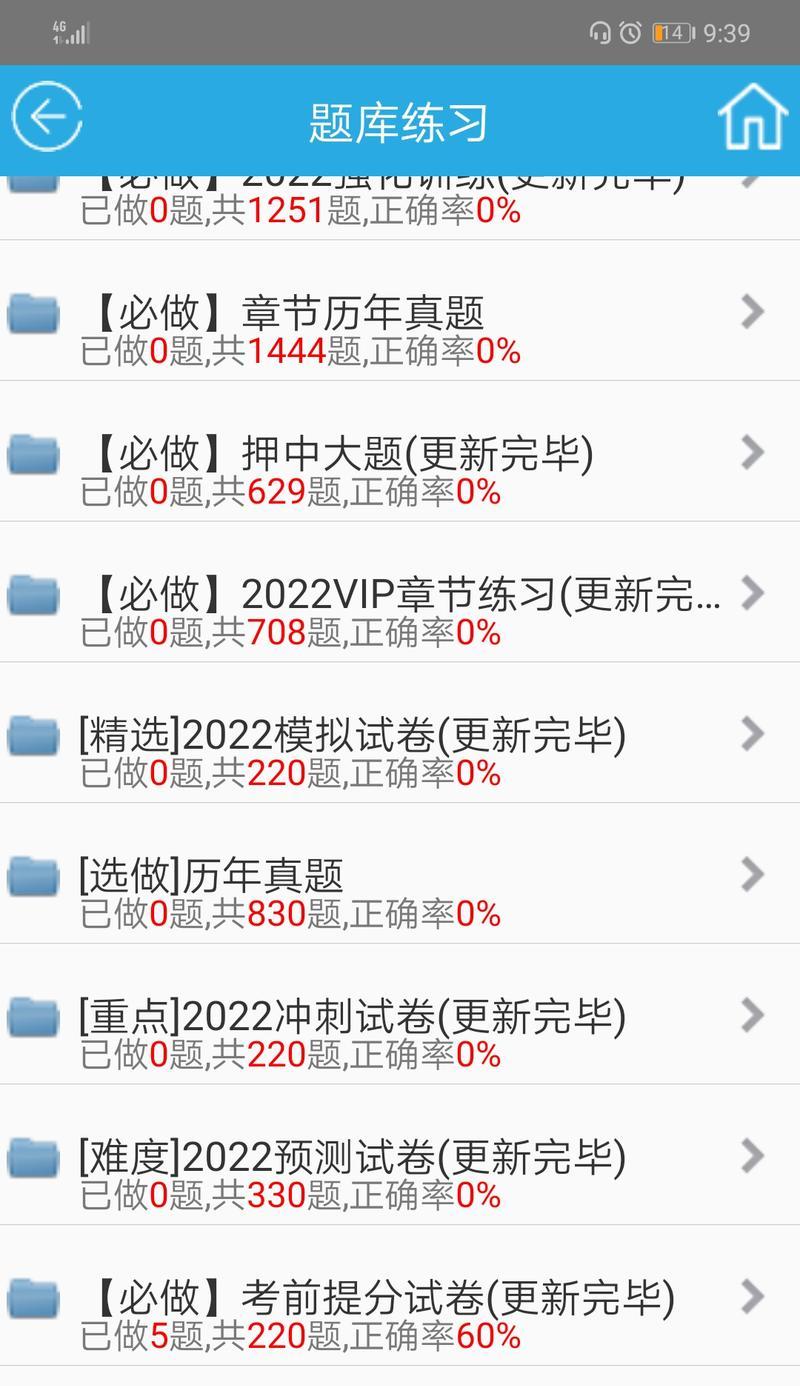The height and width of the screenshot is (1386, 800).
Task: Open 【必做】考前提分试卷 folder
Action: point(400,1297)
